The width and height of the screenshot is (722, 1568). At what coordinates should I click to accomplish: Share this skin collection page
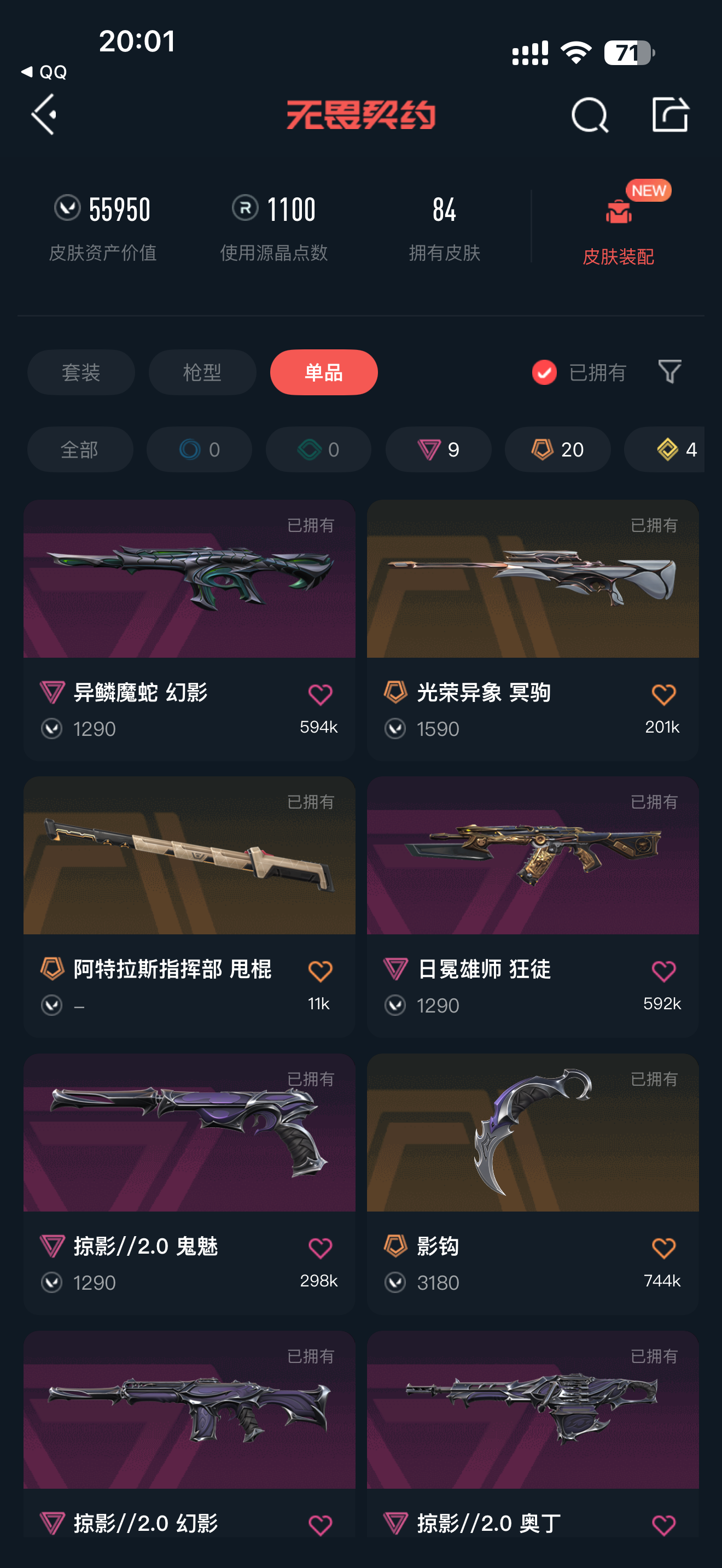pos(669,114)
